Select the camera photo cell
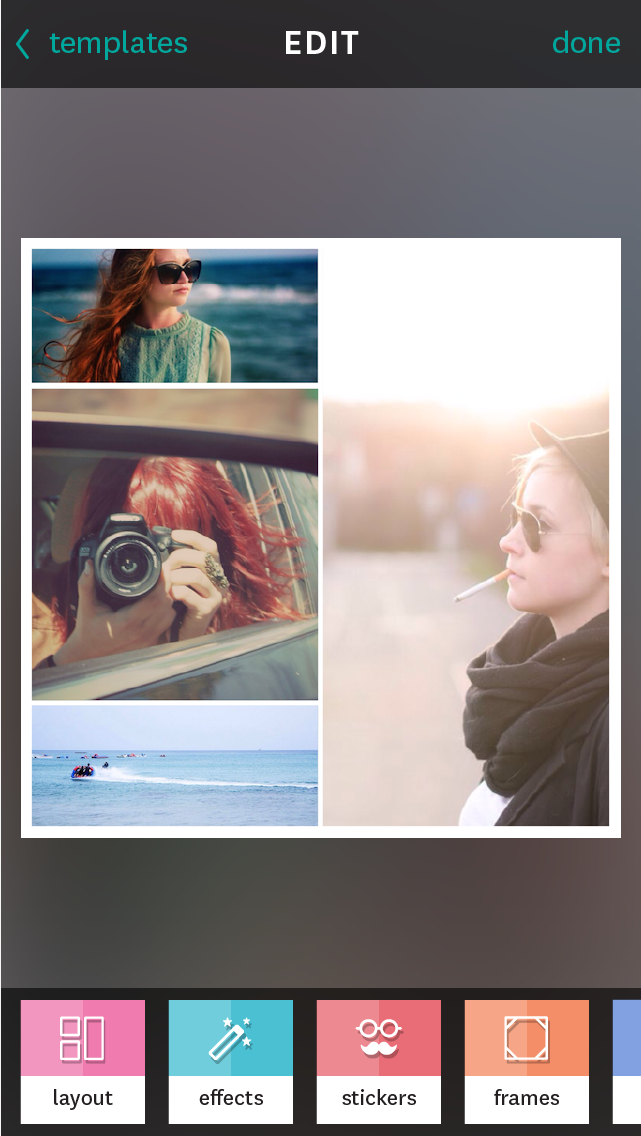Screen dimensions: 641x1136 coord(175,544)
